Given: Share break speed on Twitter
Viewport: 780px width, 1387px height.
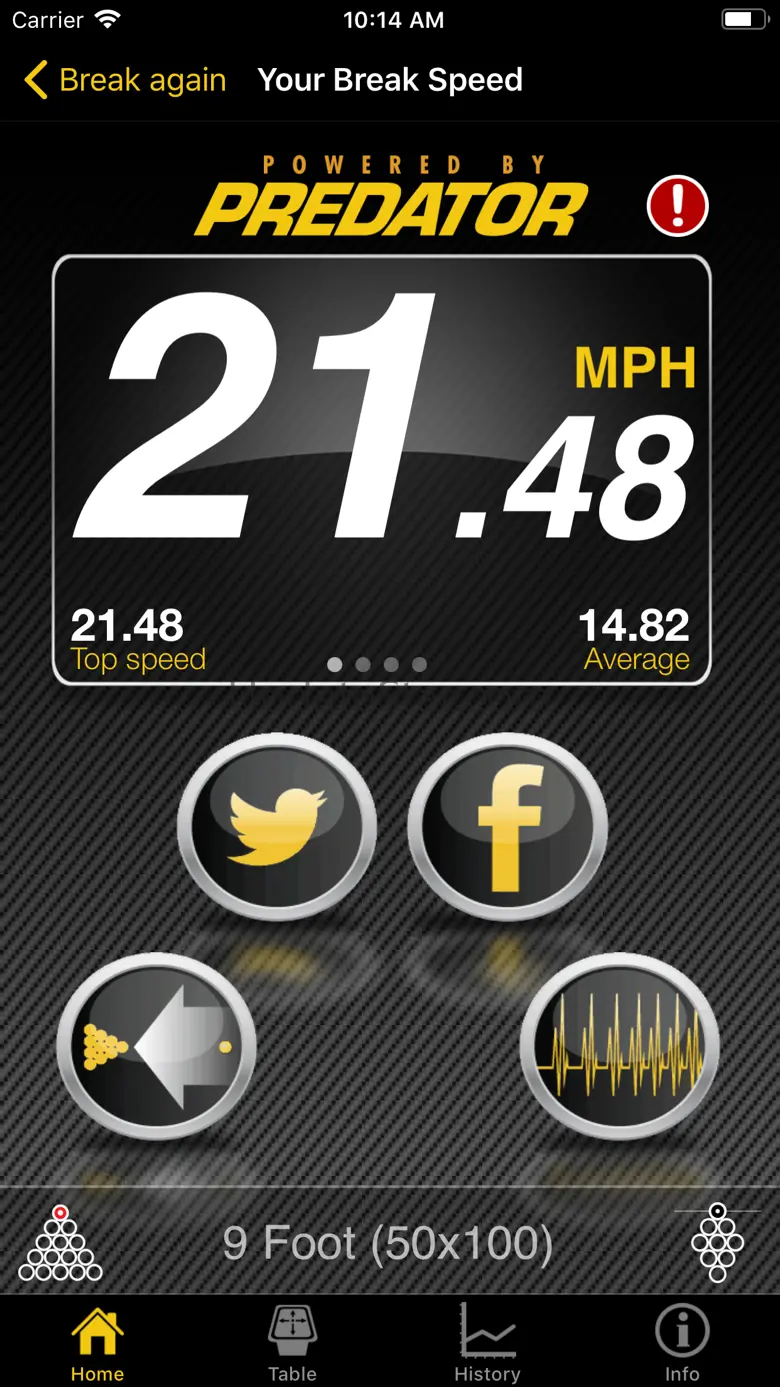Looking at the screenshot, I should click(x=277, y=827).
